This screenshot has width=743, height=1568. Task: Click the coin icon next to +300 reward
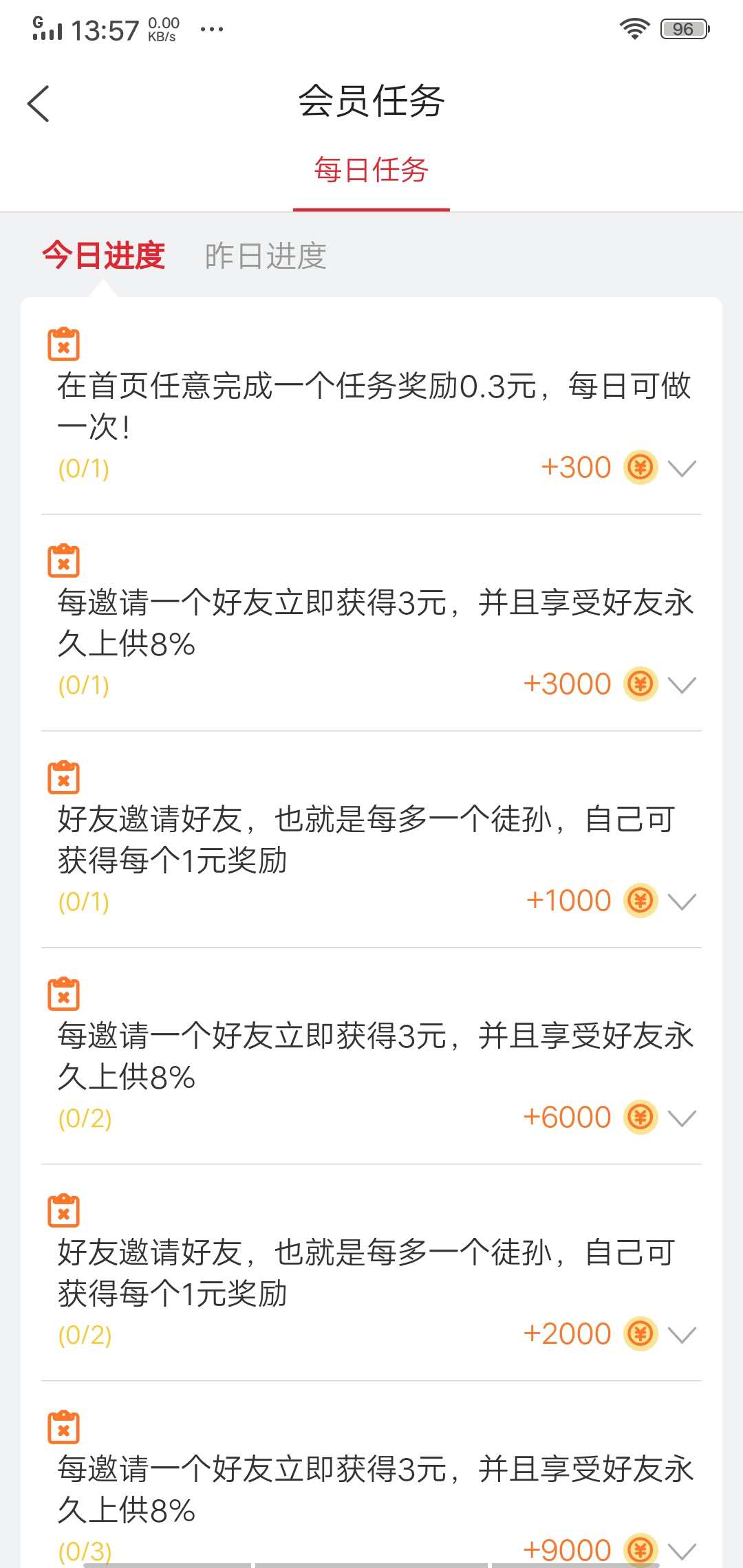pos(640,468)
